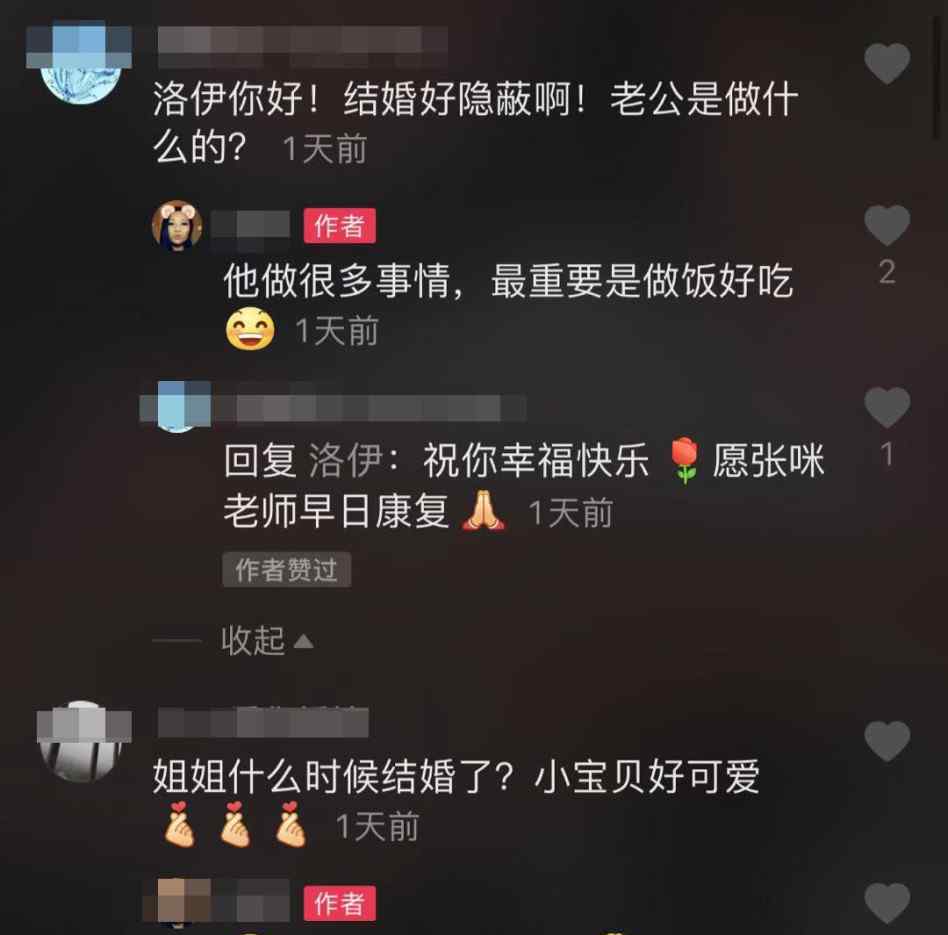Open the avatar of the commenter asking '老公是做什么的'

click(x=84, y=62)
